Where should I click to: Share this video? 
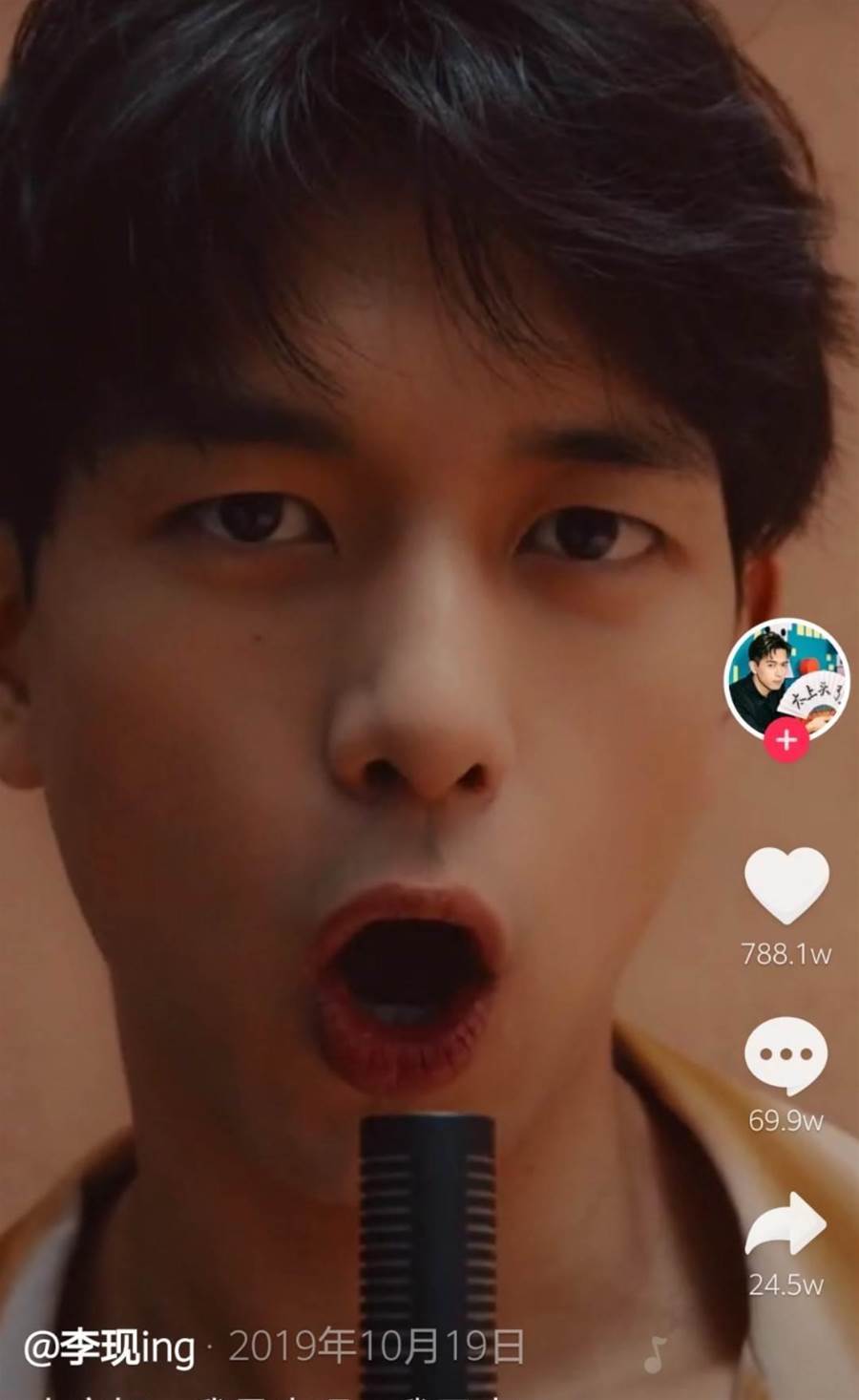[785, 1225]
